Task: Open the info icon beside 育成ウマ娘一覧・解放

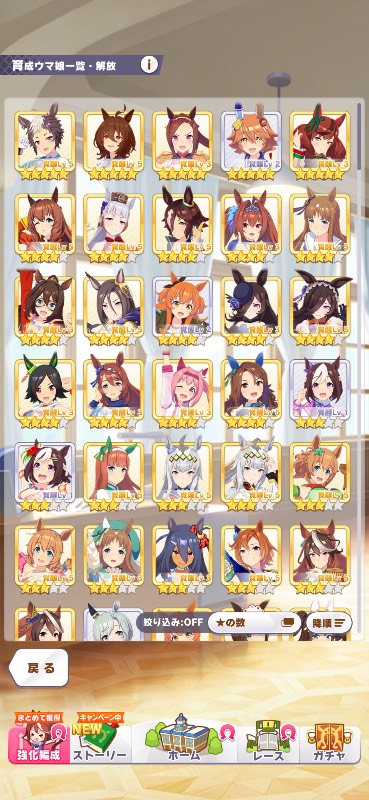Action: click(x=150, y=65)
